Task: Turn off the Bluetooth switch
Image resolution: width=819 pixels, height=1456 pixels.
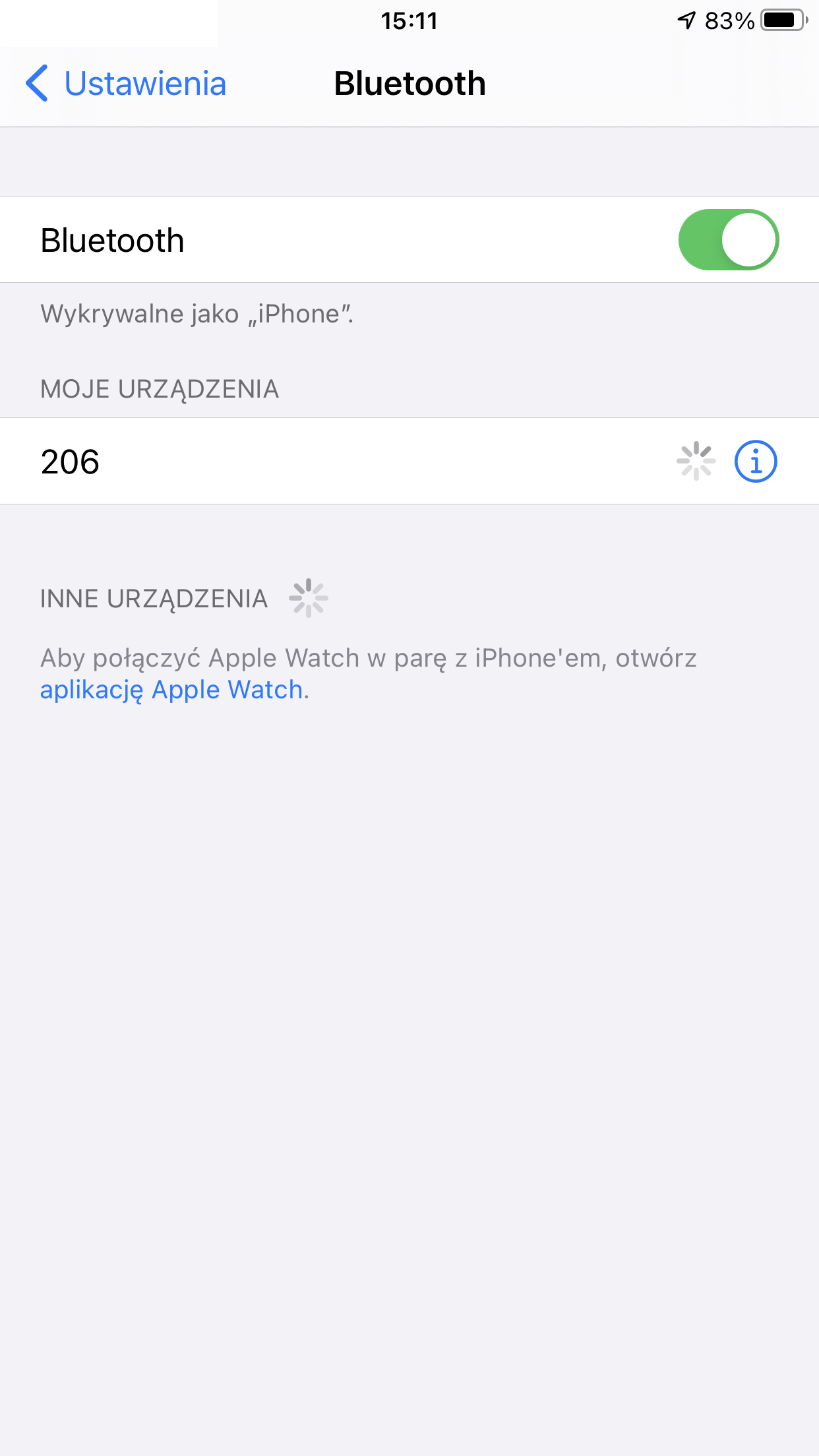Action: pos(728,240)
